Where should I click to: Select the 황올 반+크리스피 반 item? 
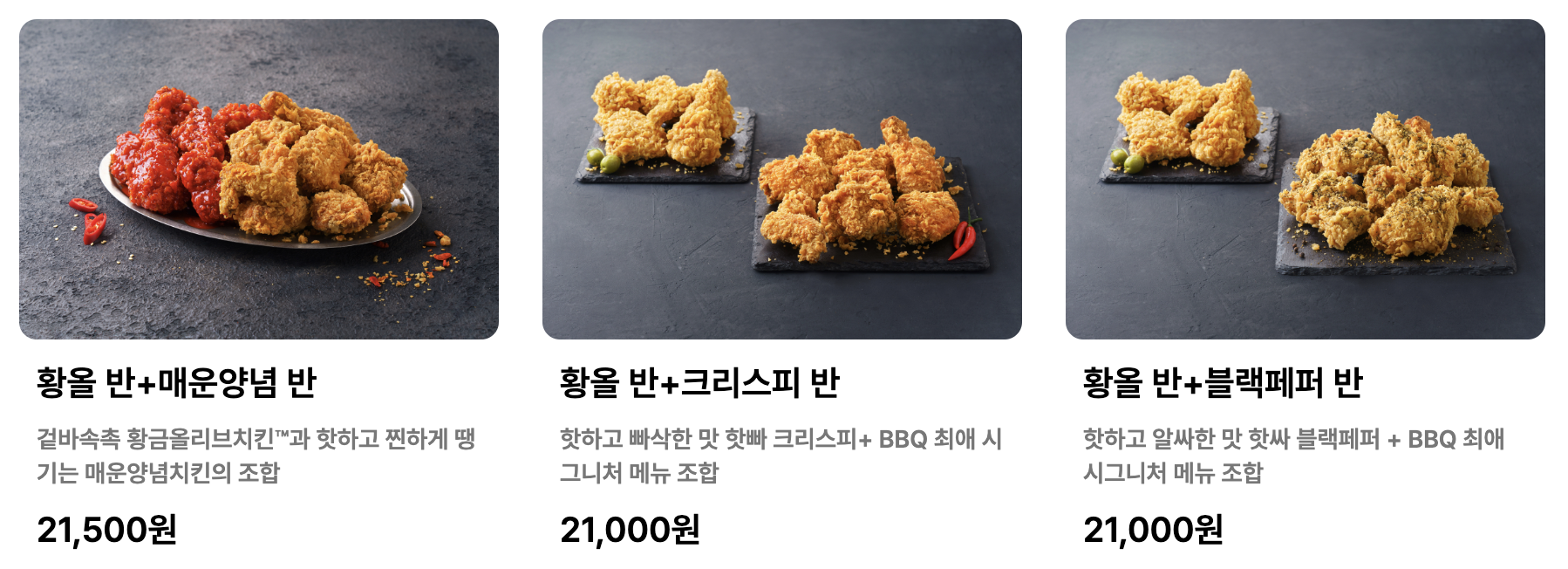coord(781,180)
